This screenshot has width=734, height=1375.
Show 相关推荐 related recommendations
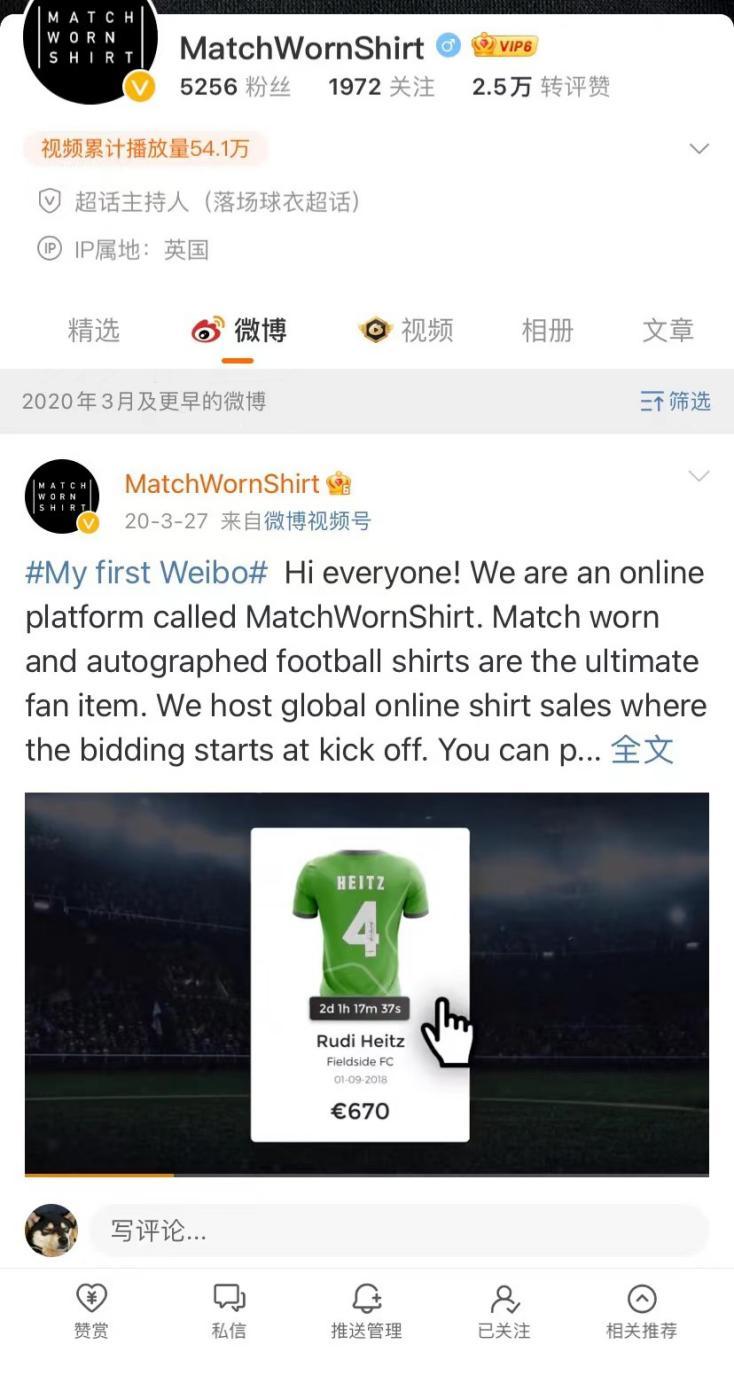click(x=641, y=1311)
